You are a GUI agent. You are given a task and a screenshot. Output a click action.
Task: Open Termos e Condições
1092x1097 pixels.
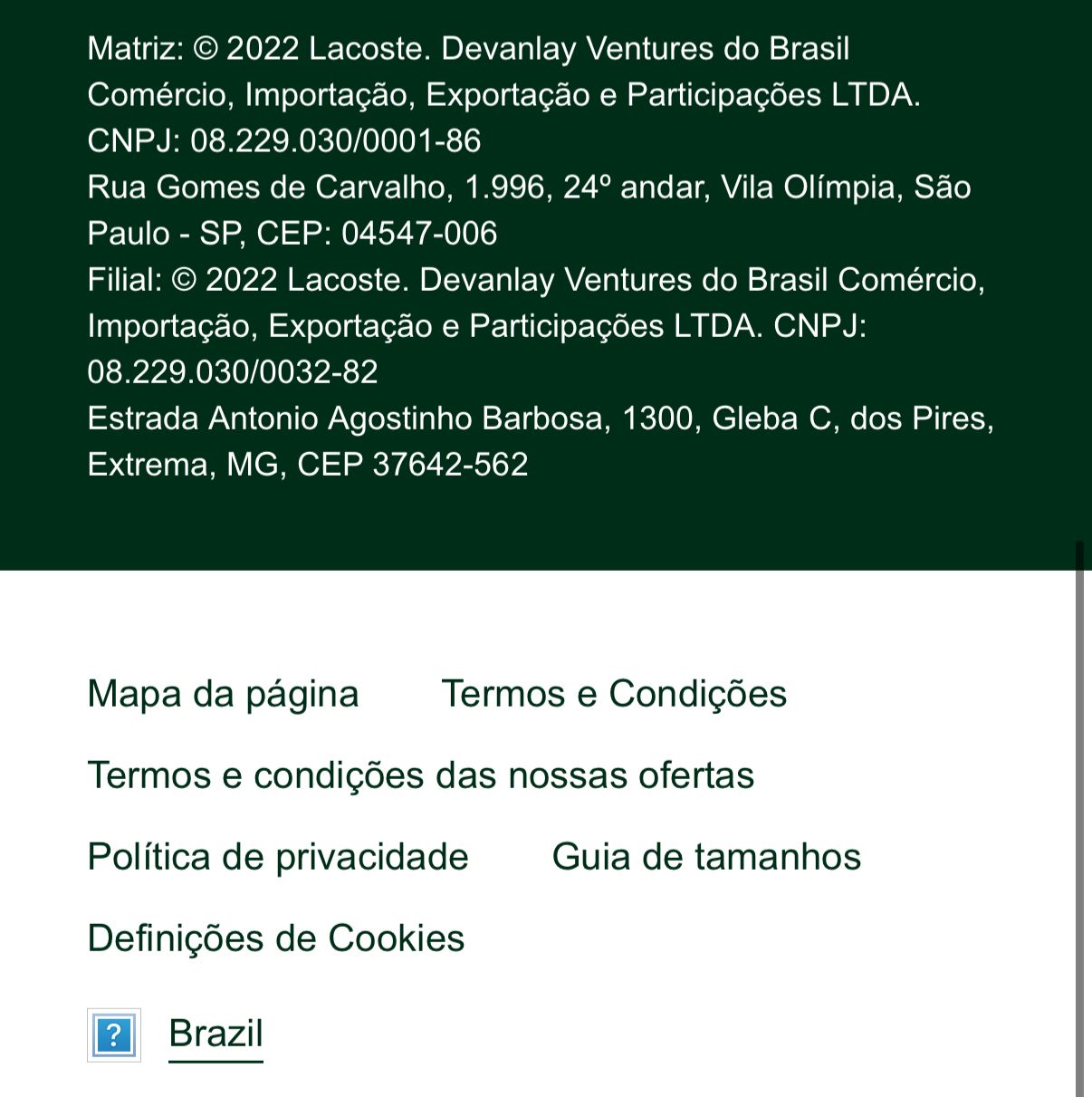(614, 695)
